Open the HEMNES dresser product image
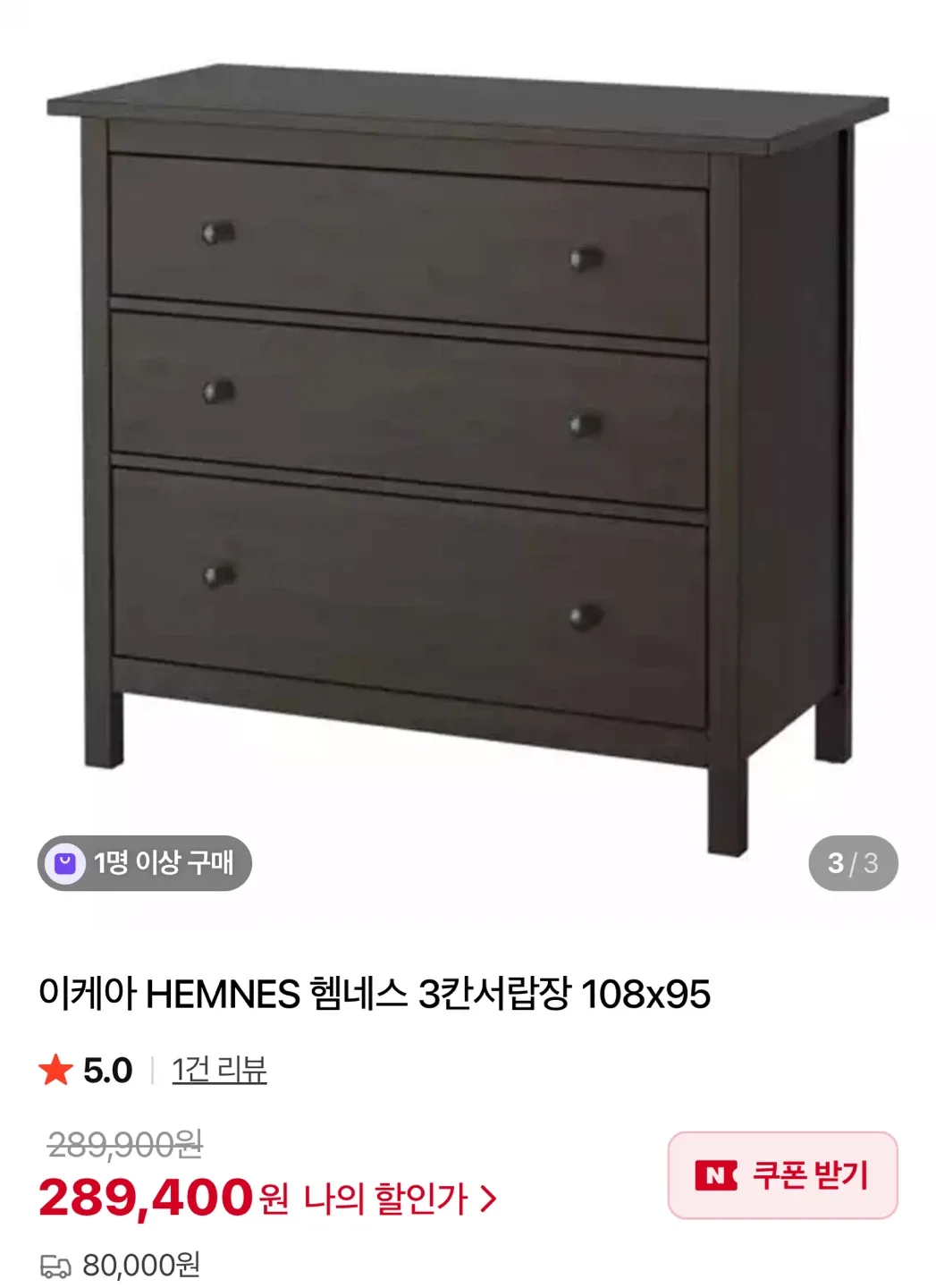 pyautogui.click(x=468, y=447)
